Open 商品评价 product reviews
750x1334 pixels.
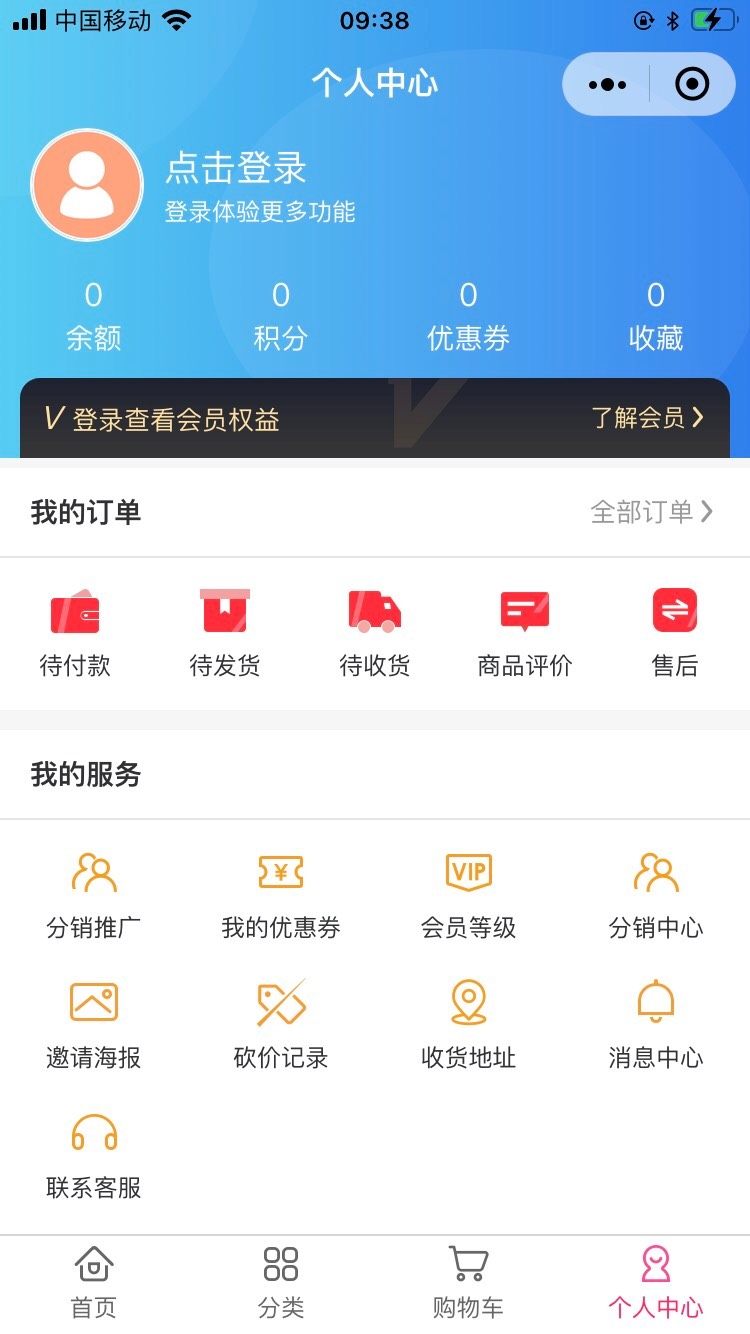click(x=525, y=632)
